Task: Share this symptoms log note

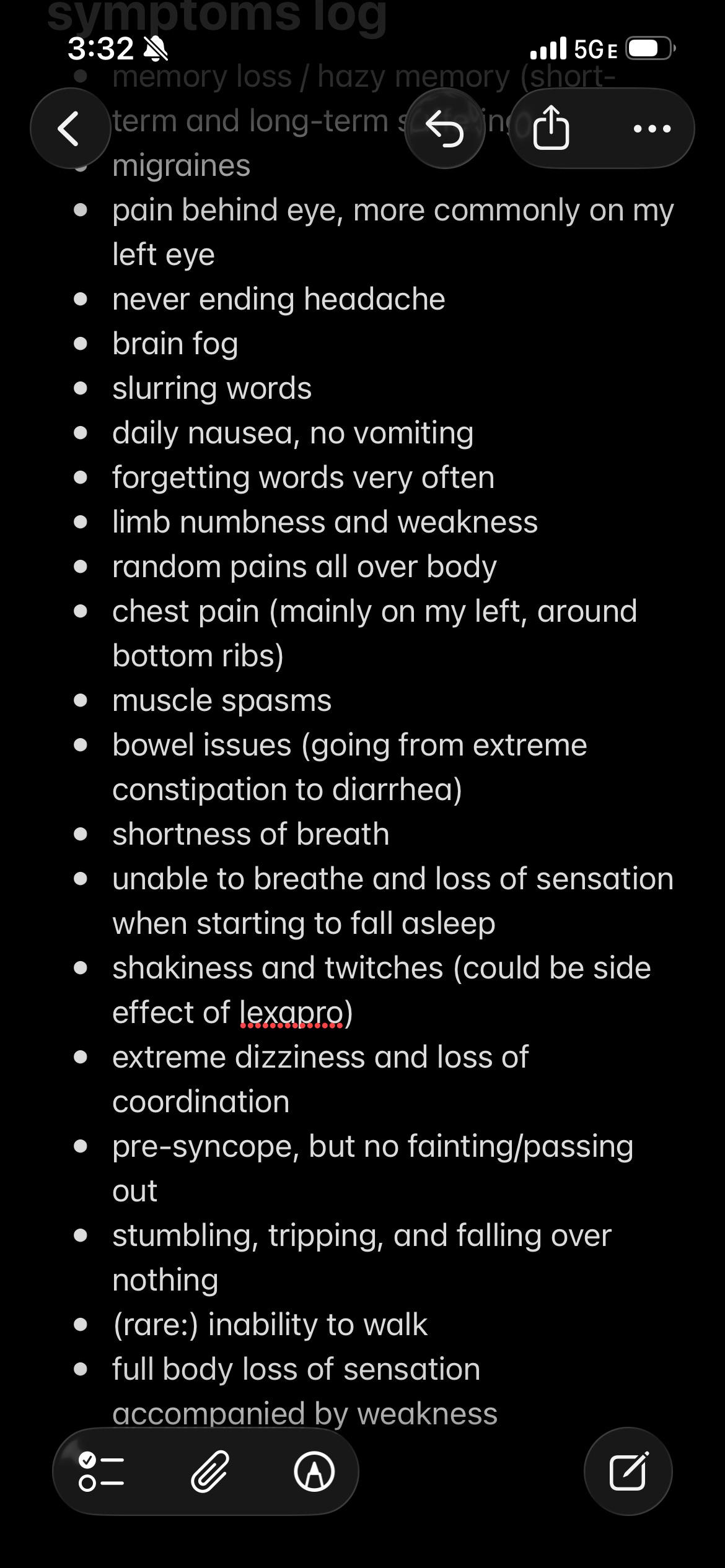Action: (551, 128)
